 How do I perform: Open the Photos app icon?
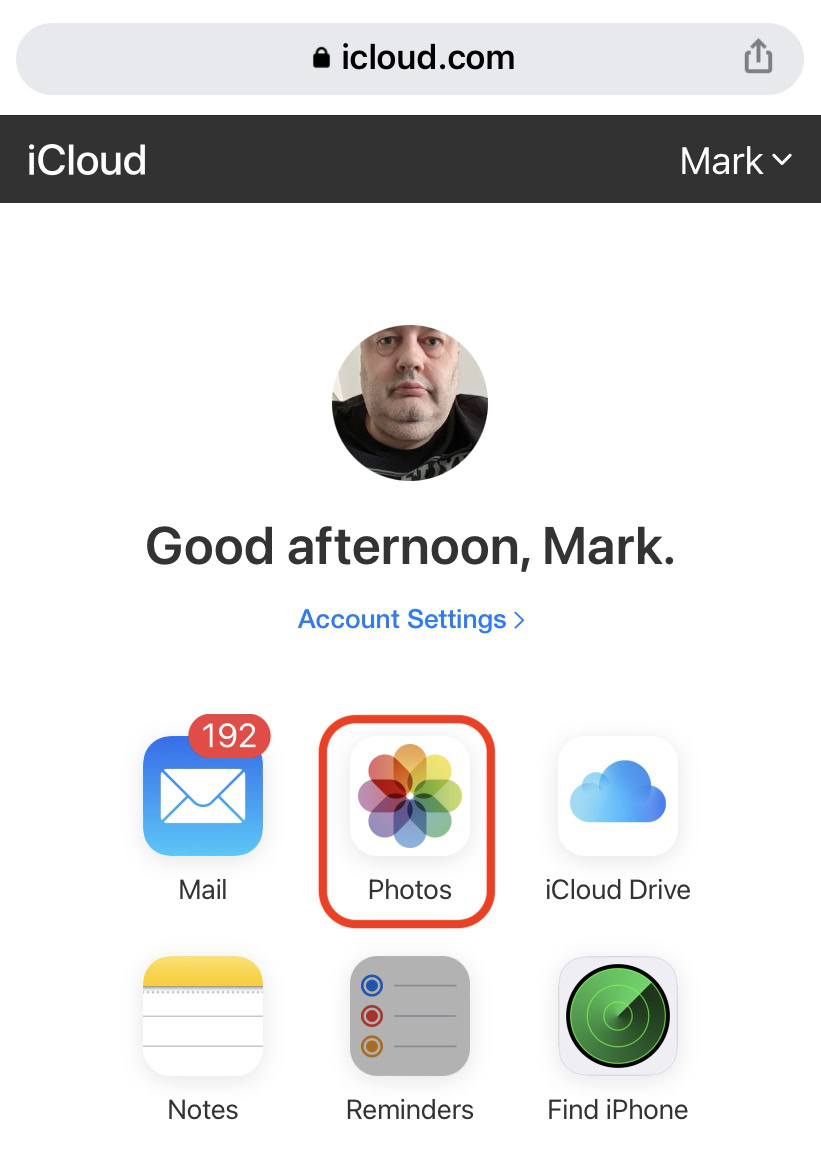409,795
